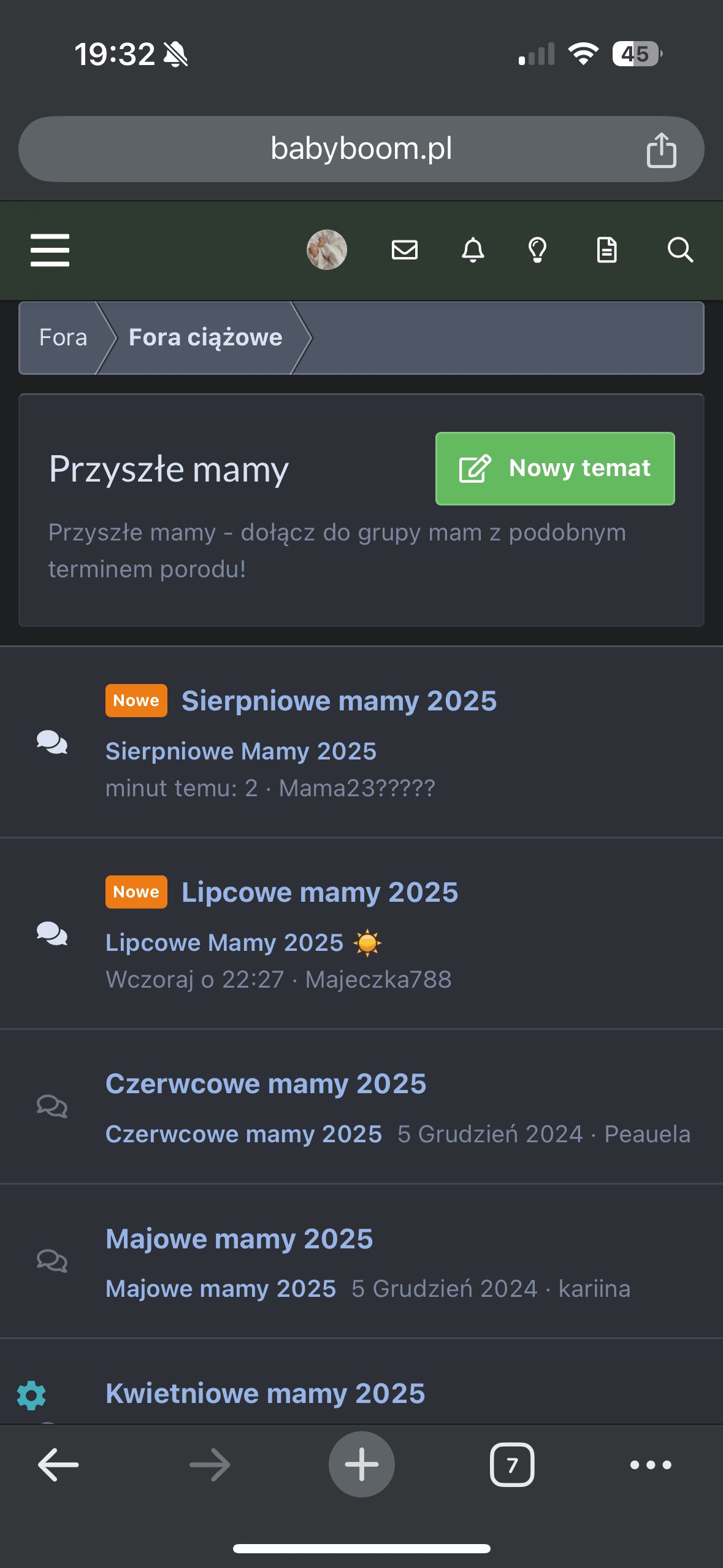Tap the share icon in address bar
Screen dimensions: 723x1568
coord(661,150)
